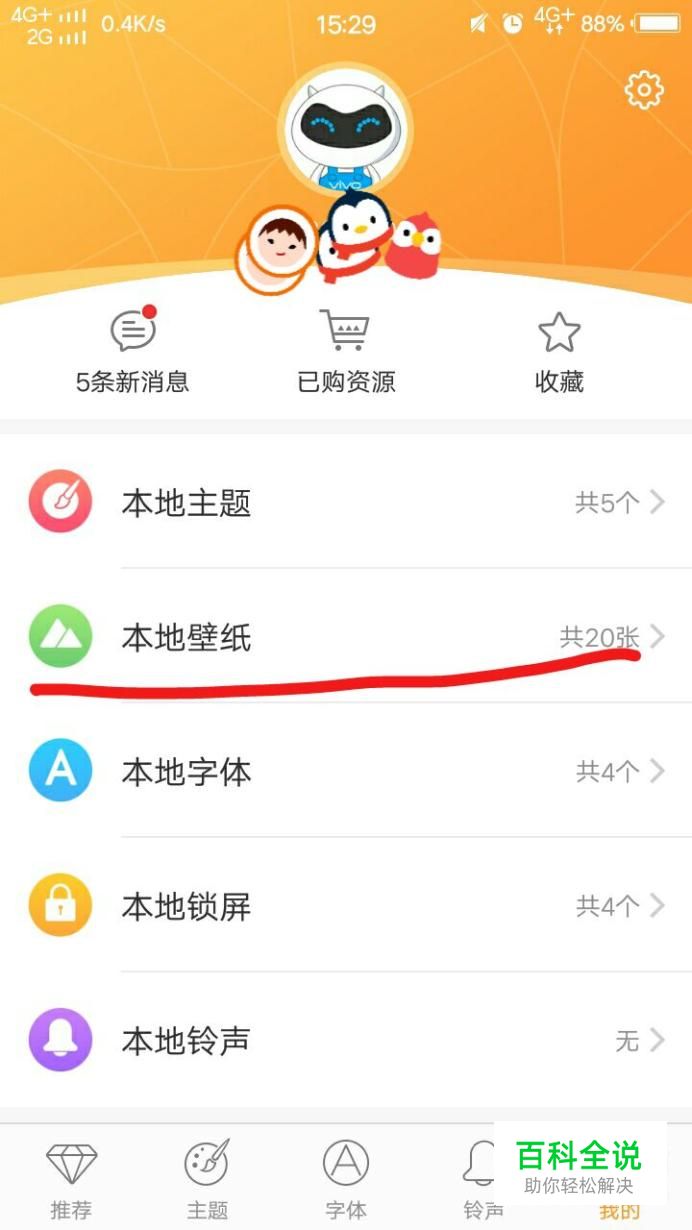
Task: Open 本地铃声 local ringtones
Action: pos(346,1040)
